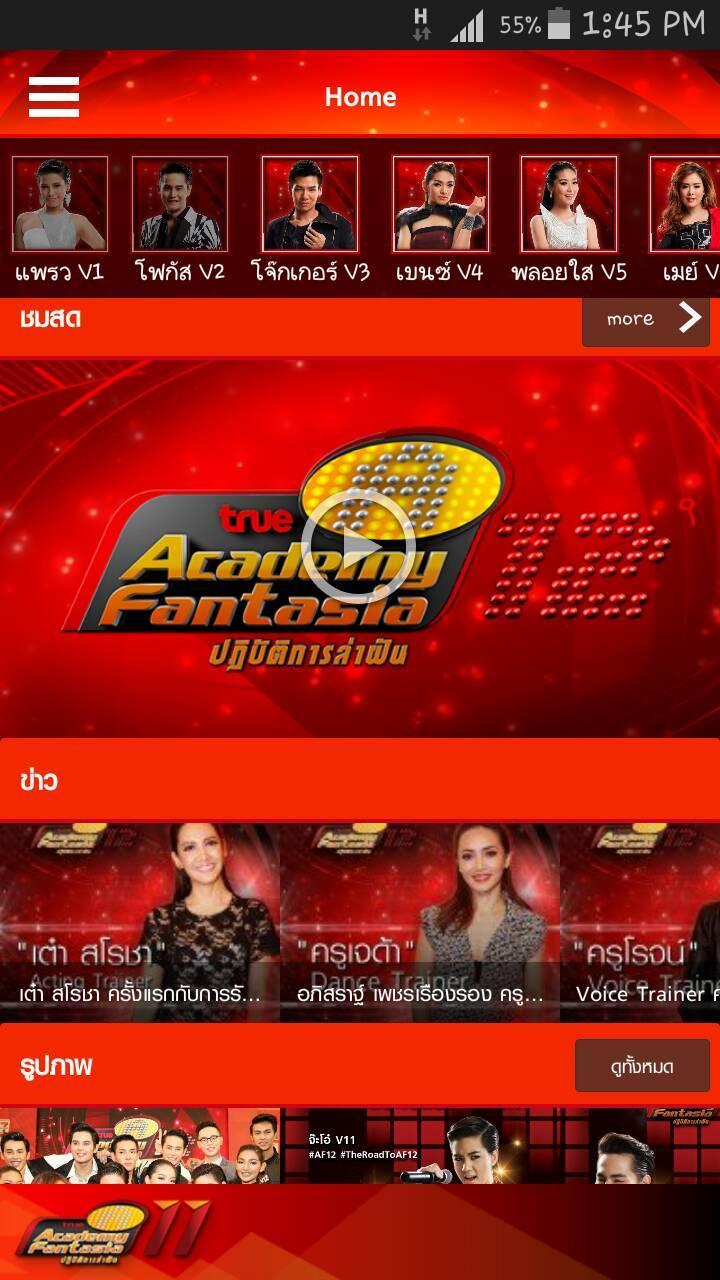Open the group photo in รูปภาพ
This screenshot has height=1280, width=720.
pos(140,1146)
